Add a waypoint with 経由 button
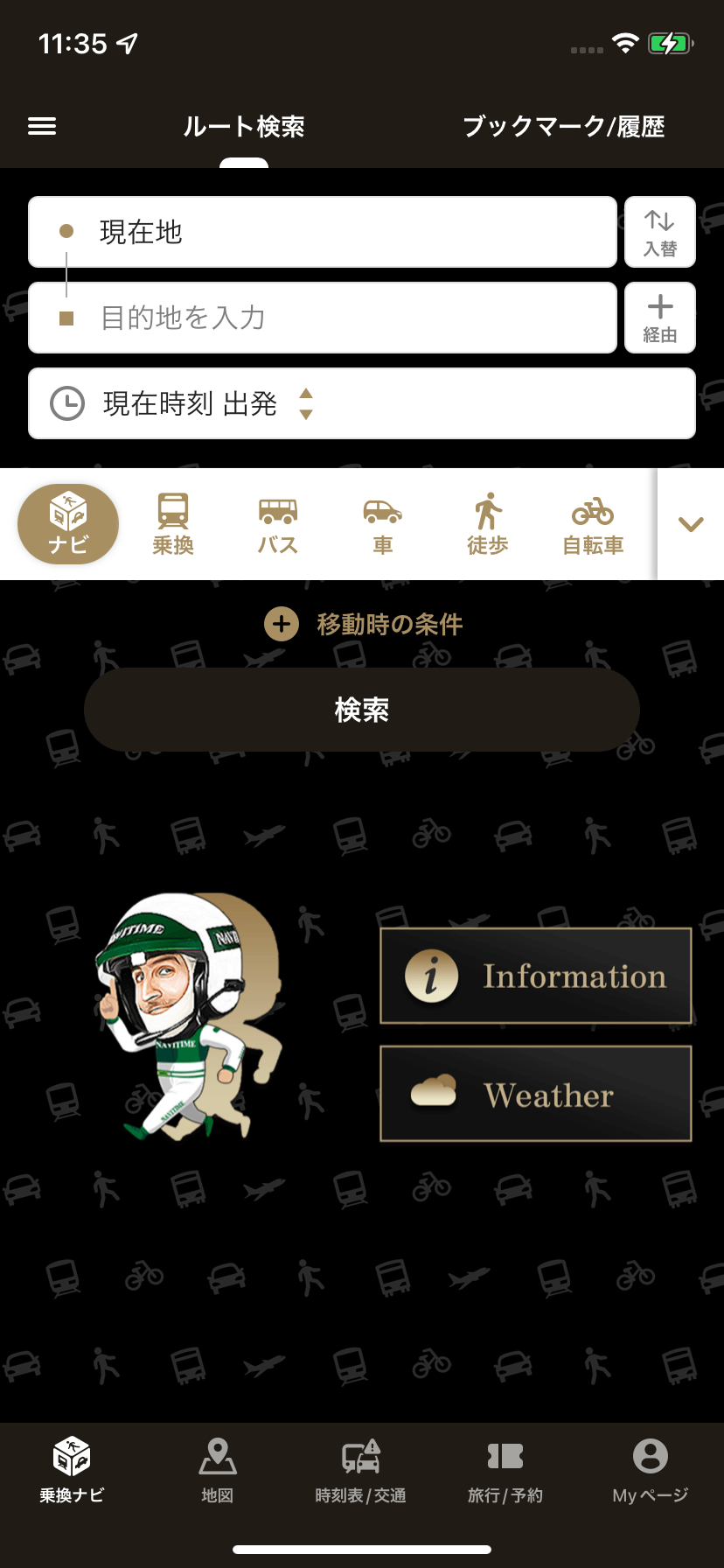Viewport: 724px width, 1568px height. click(x=659, y=318)
